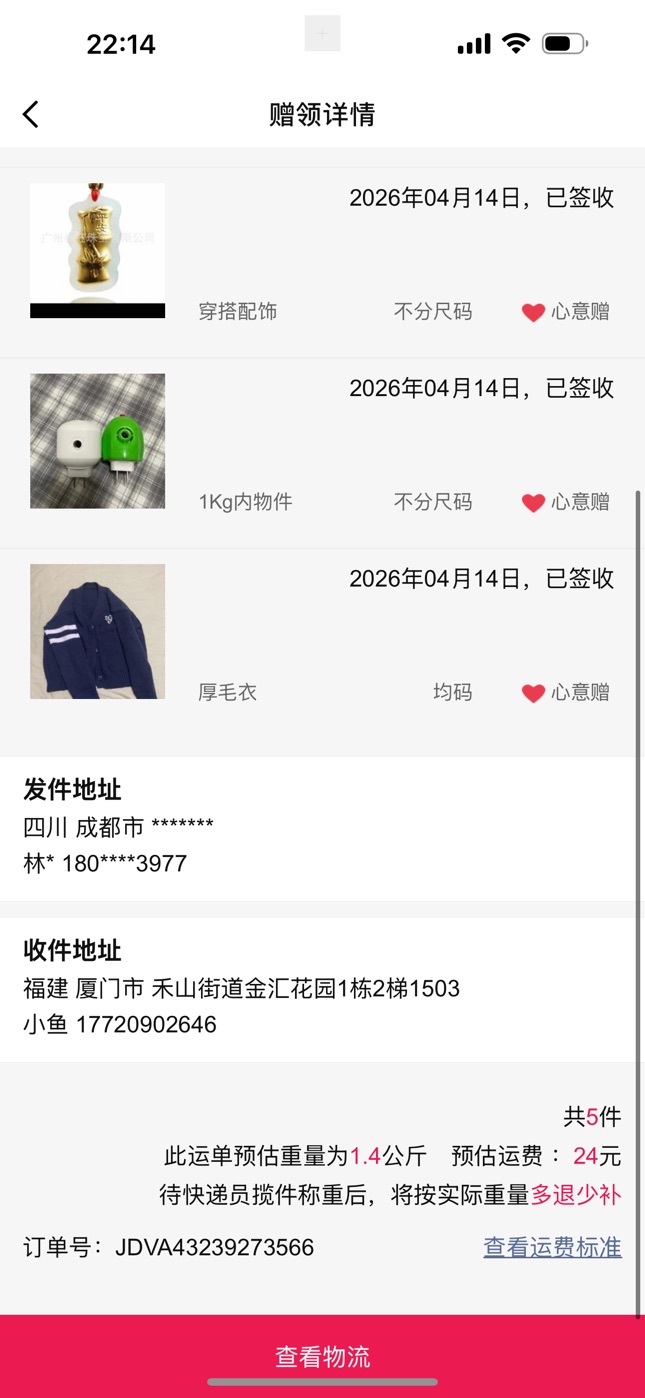This screenshot has width=645, height=1398.
Task: Open the 穿搭配饰 pendant item
Action: tap(98, 251)
